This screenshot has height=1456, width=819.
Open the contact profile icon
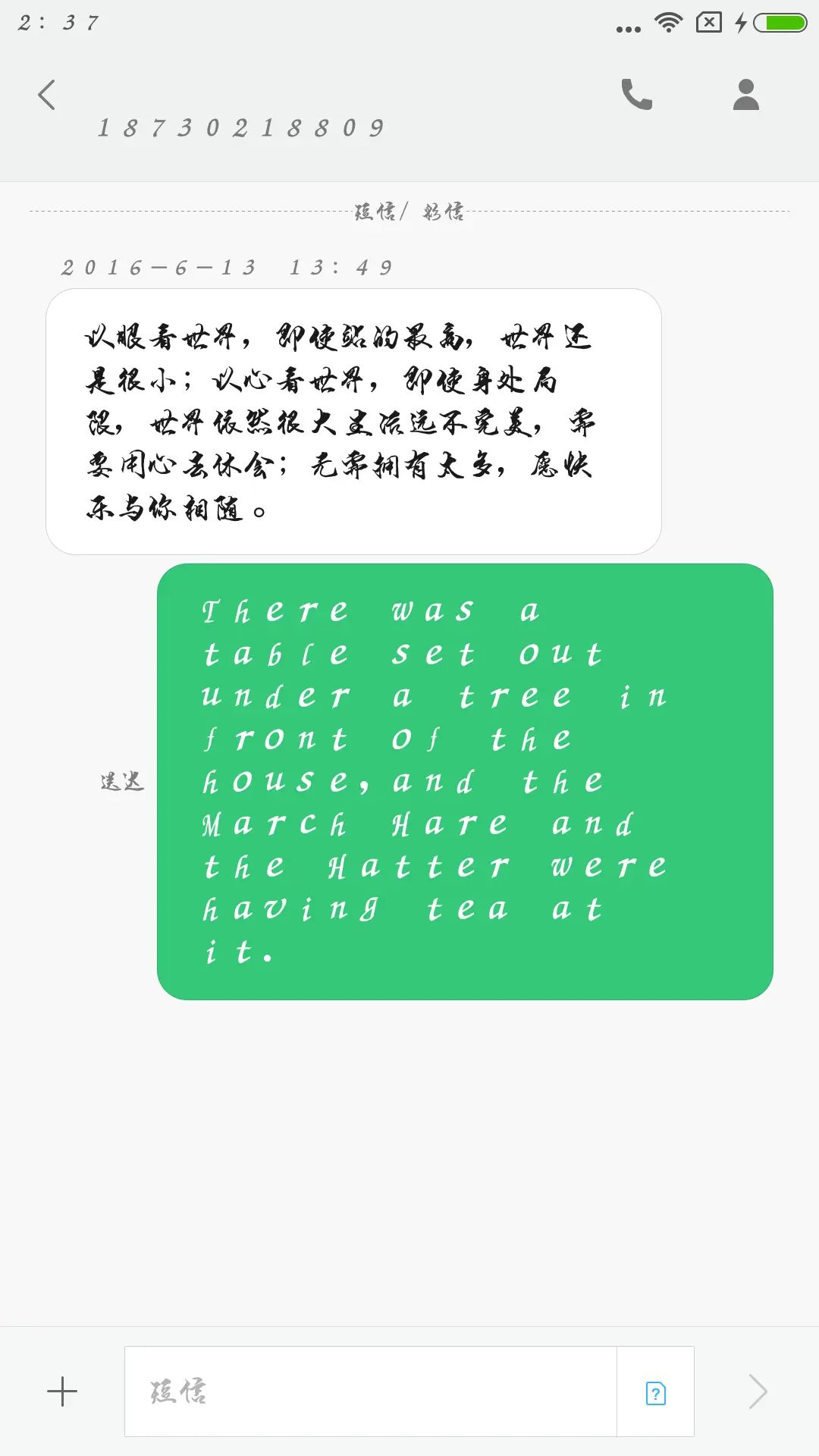(745, 94)
